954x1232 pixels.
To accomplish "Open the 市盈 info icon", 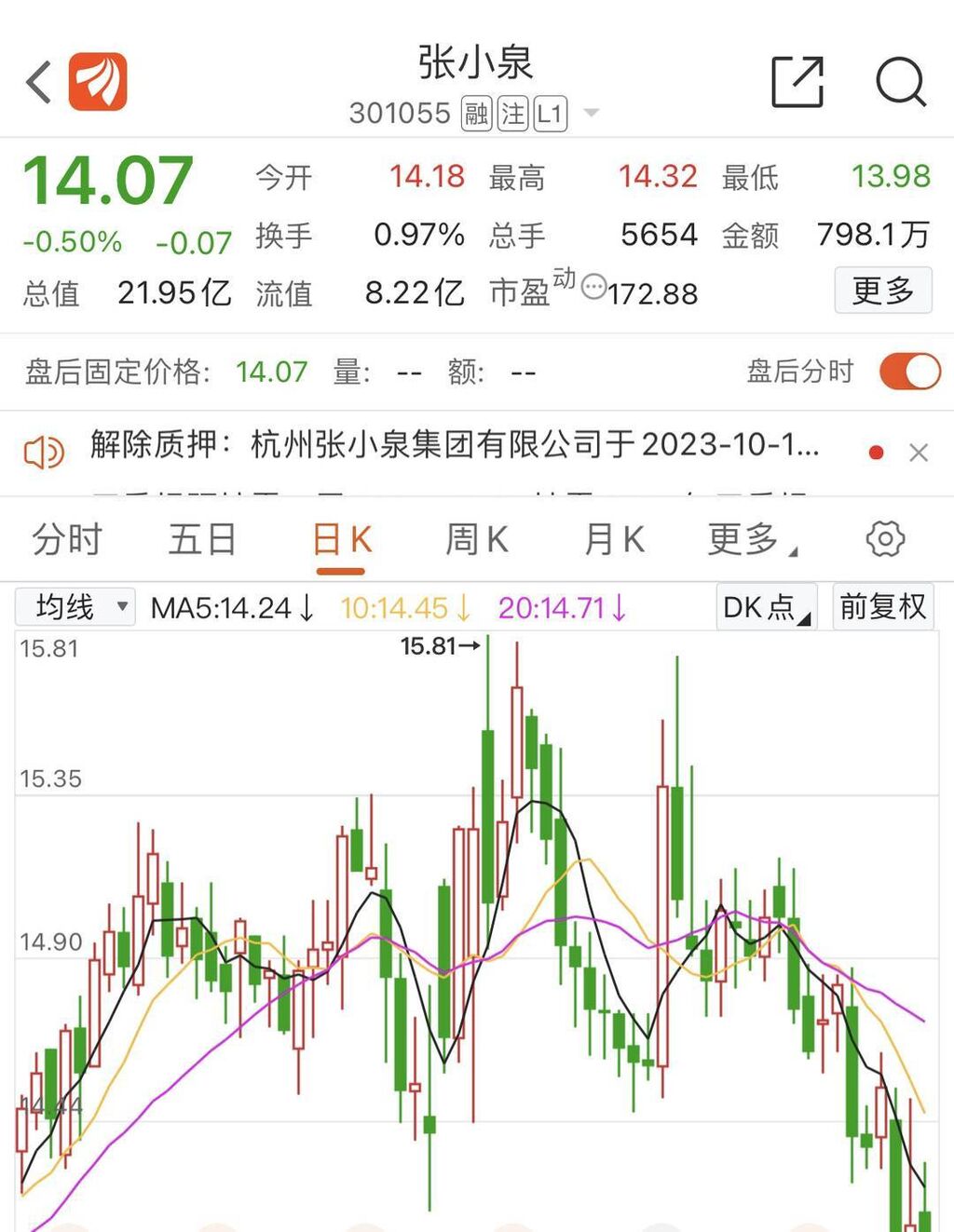I will click(593, 286).
